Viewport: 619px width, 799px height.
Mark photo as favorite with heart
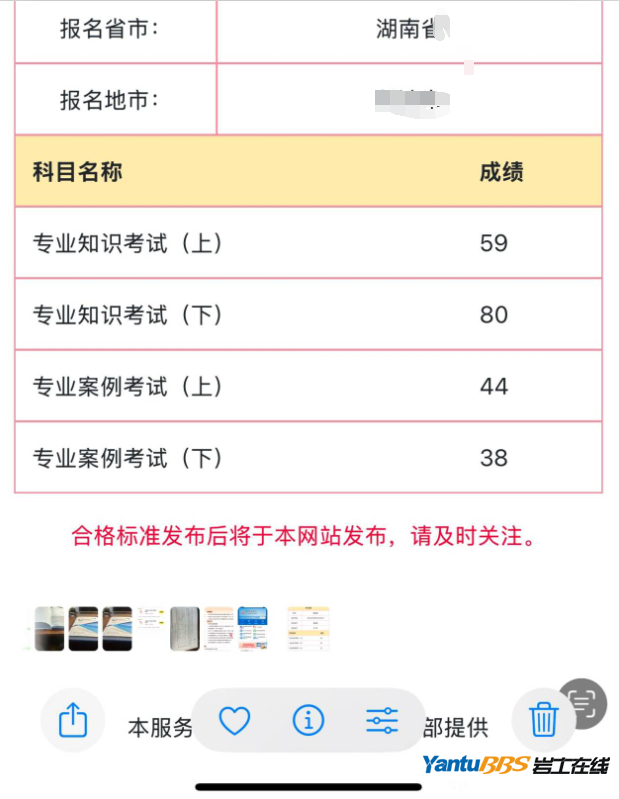234,720
